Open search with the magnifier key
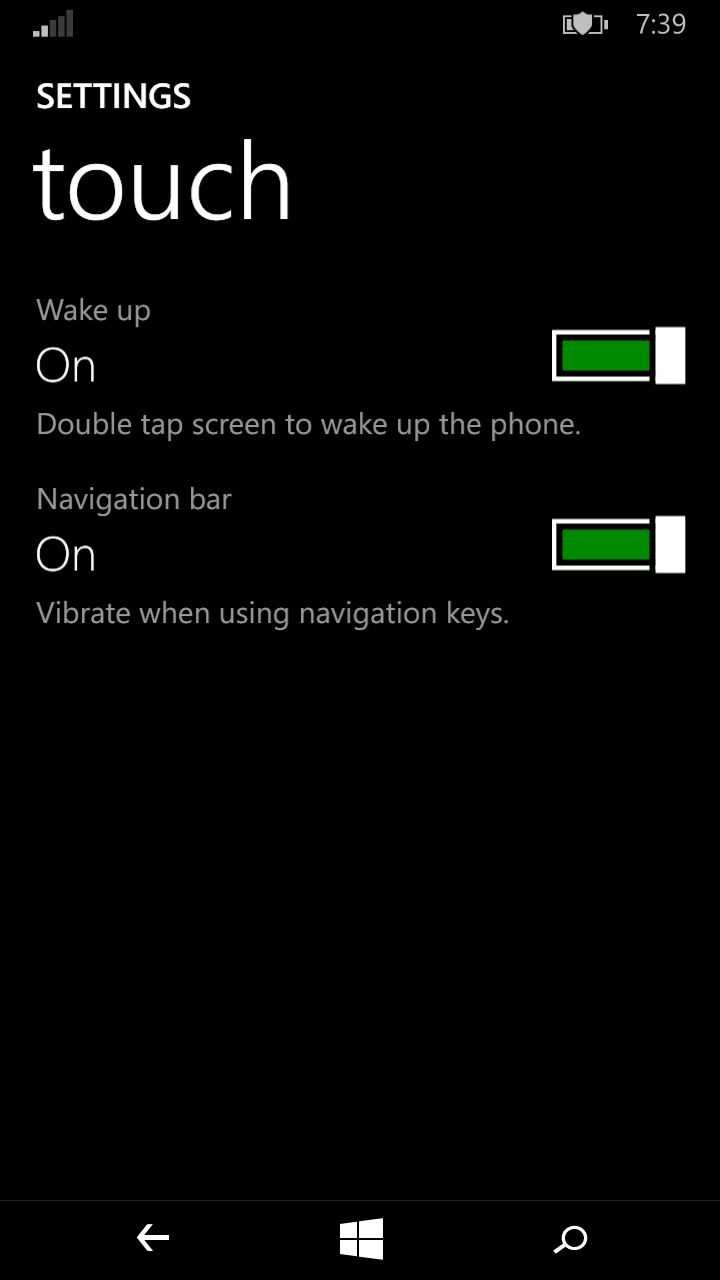The width and height of the screenshot is (720, 1280). (x=570, y=1239)
